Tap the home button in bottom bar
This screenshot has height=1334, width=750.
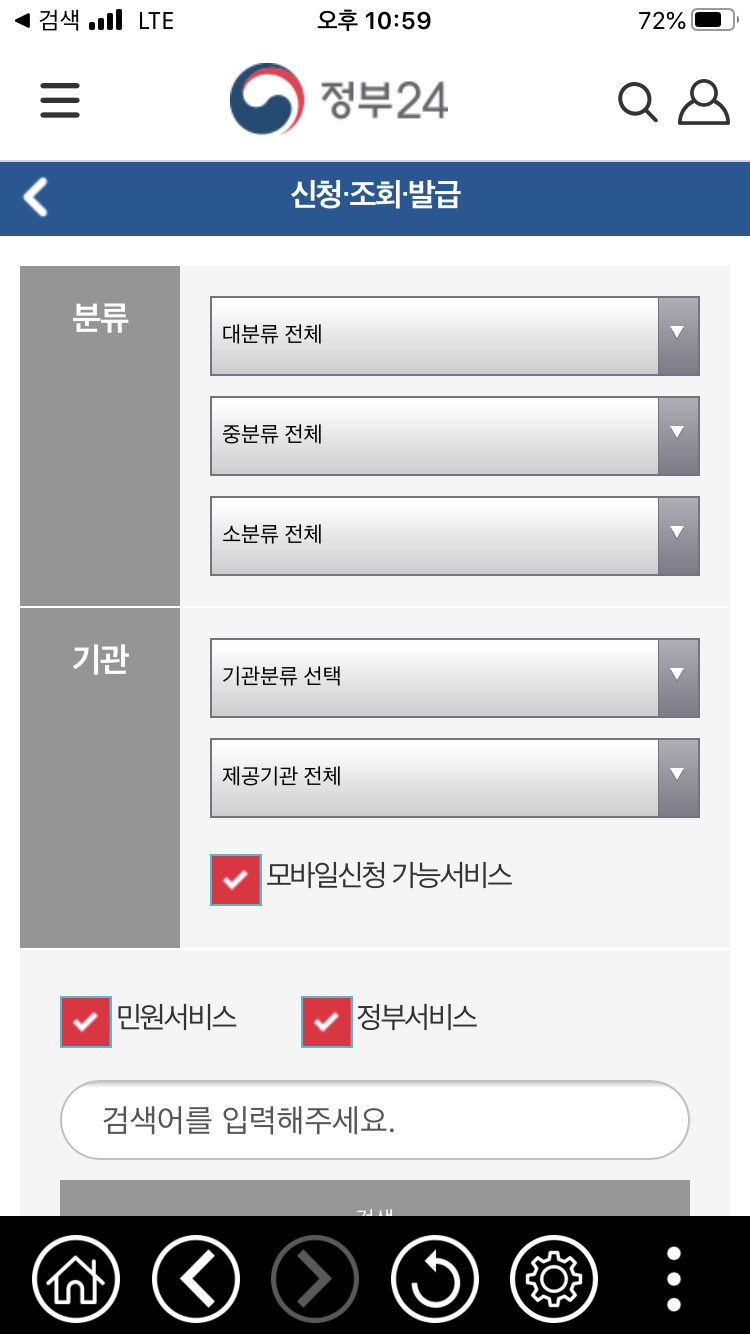click(76, 1279)
